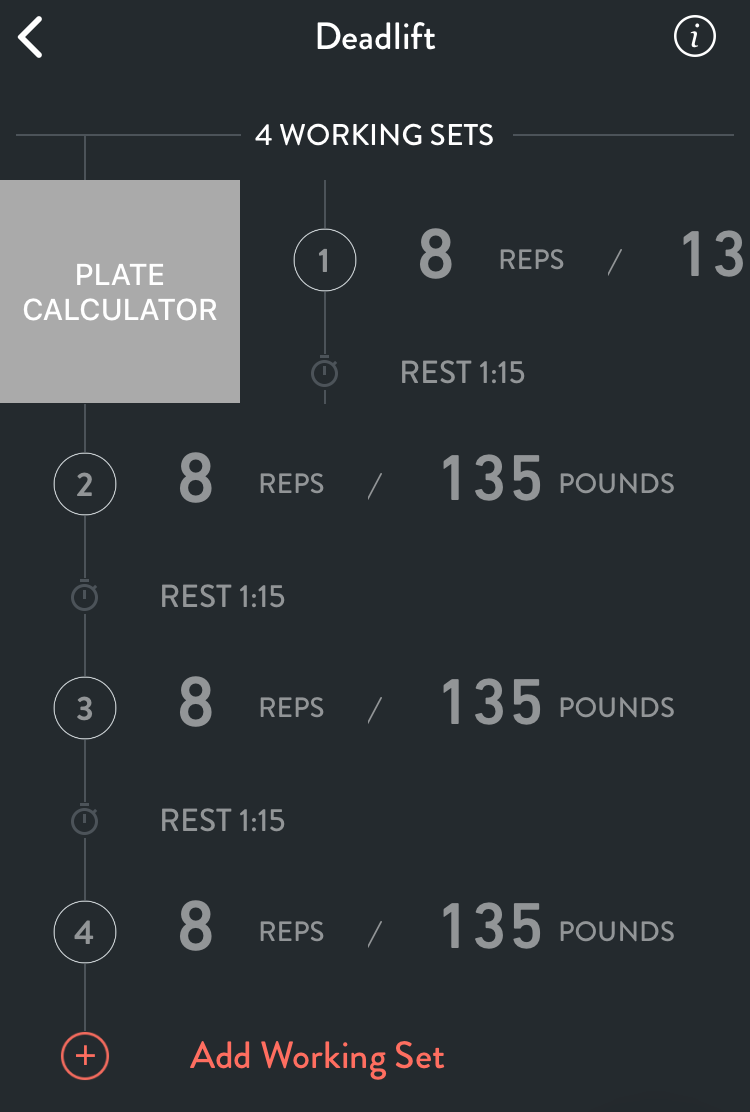Open the Deadlift exercise info
Image resolution: width=750 pixels, height=1112 pixels.
(694, 38)
